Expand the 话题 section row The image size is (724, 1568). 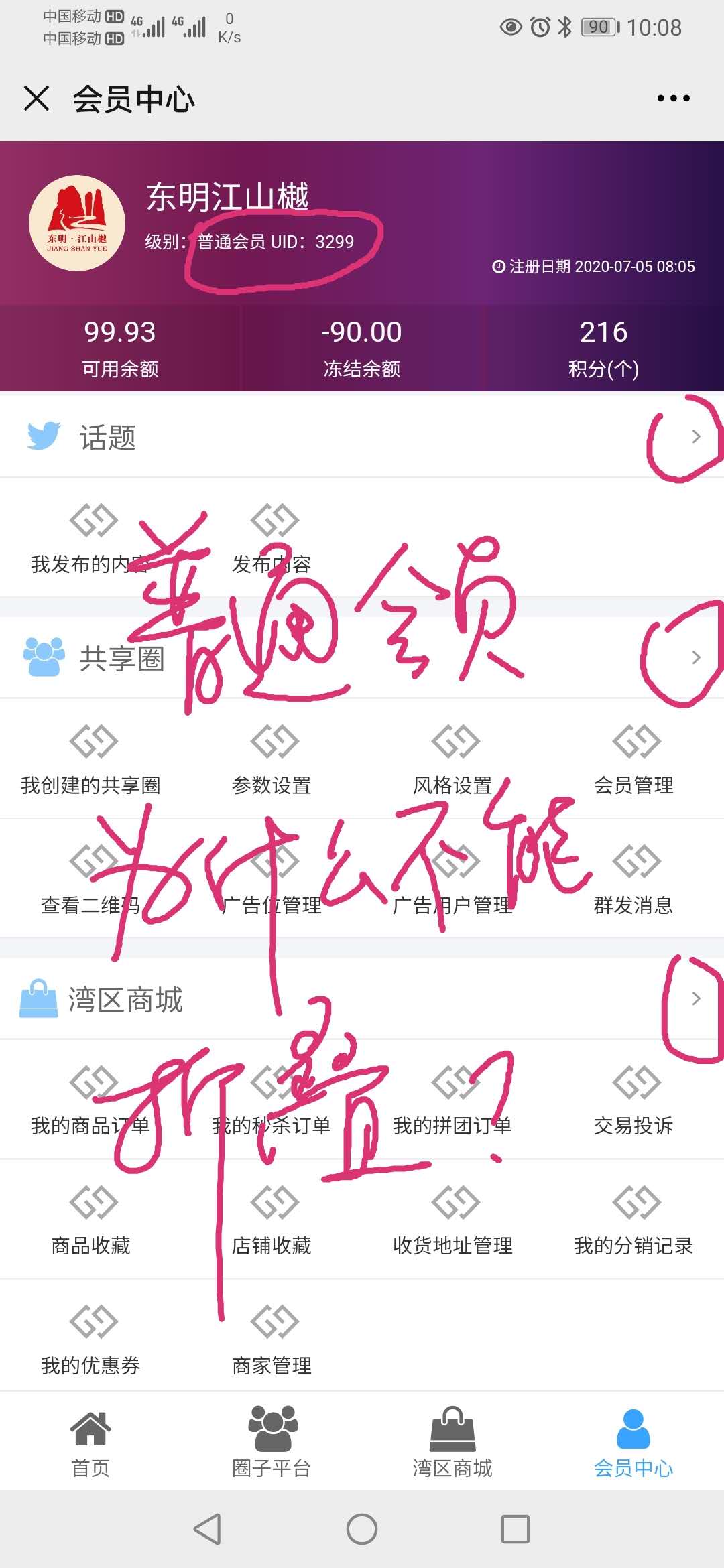695,437
